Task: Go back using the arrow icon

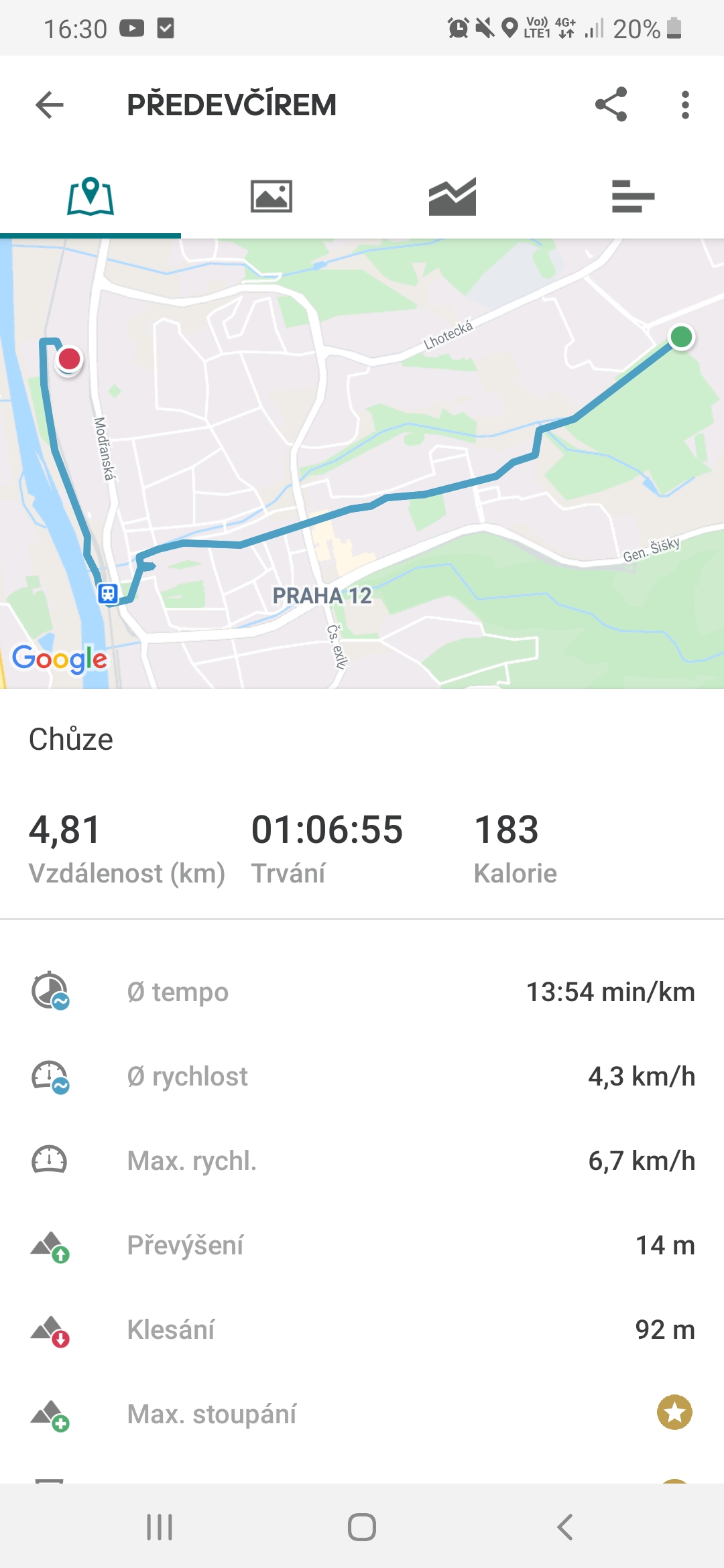Action: (x=50, y=105)
